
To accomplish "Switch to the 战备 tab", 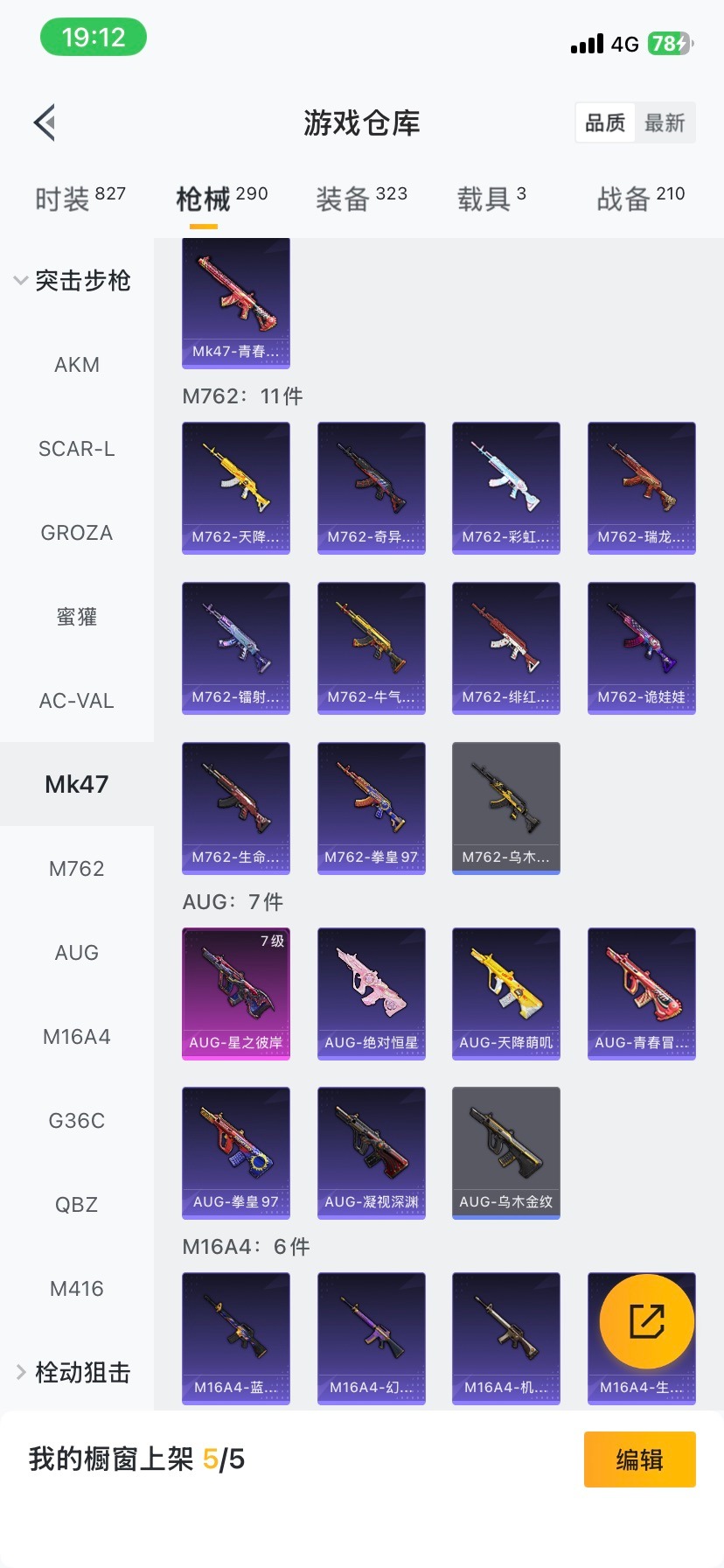I will point(640,199).
